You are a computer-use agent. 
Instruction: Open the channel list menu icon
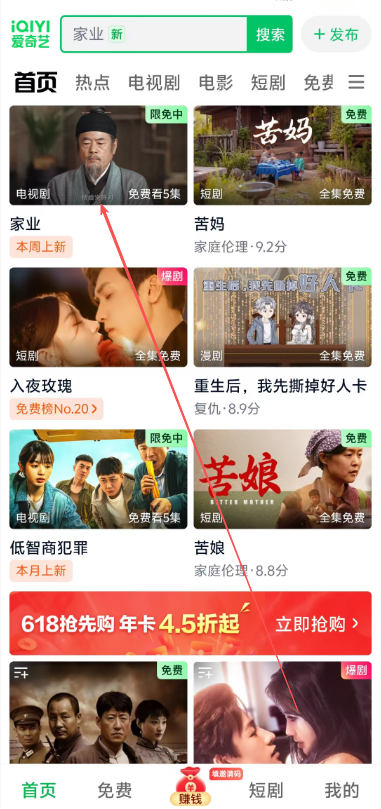pos(356,82)
